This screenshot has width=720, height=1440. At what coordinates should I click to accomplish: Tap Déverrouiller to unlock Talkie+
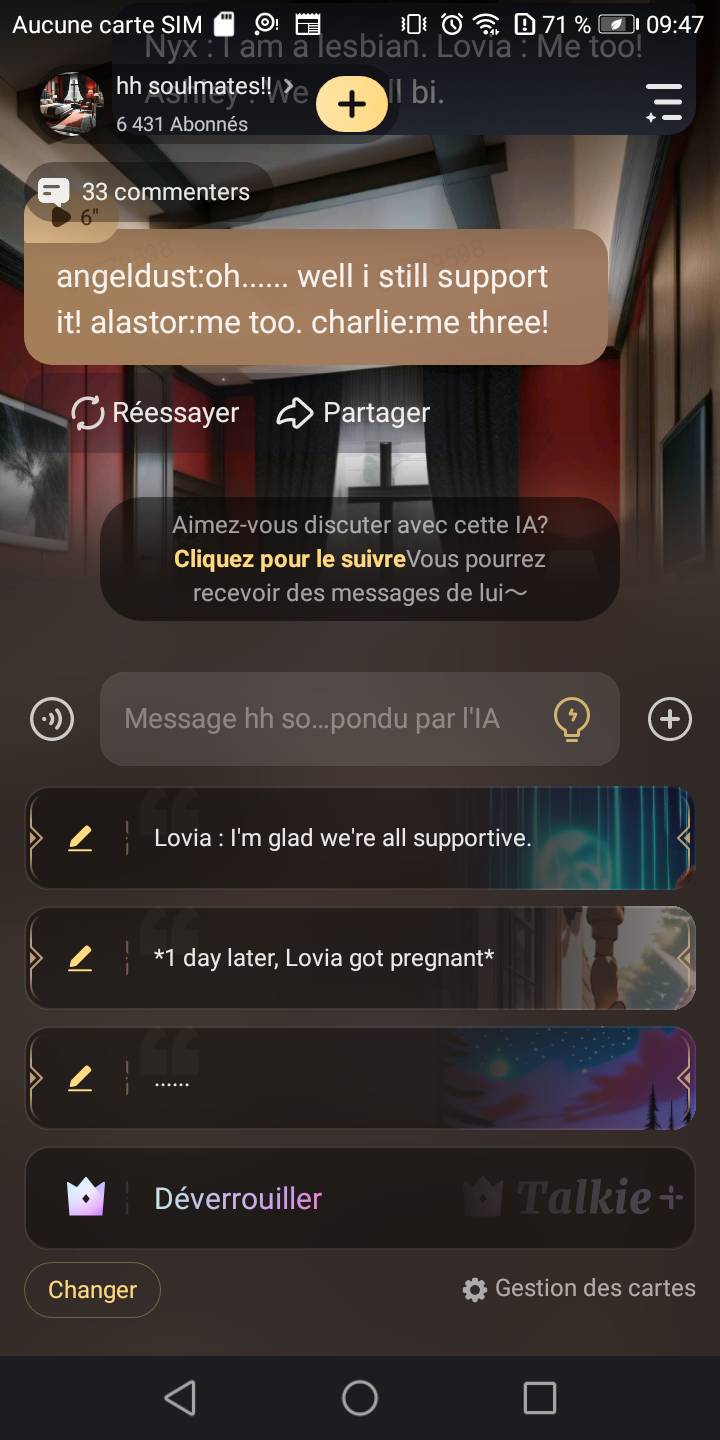[x=238, y=1198]
